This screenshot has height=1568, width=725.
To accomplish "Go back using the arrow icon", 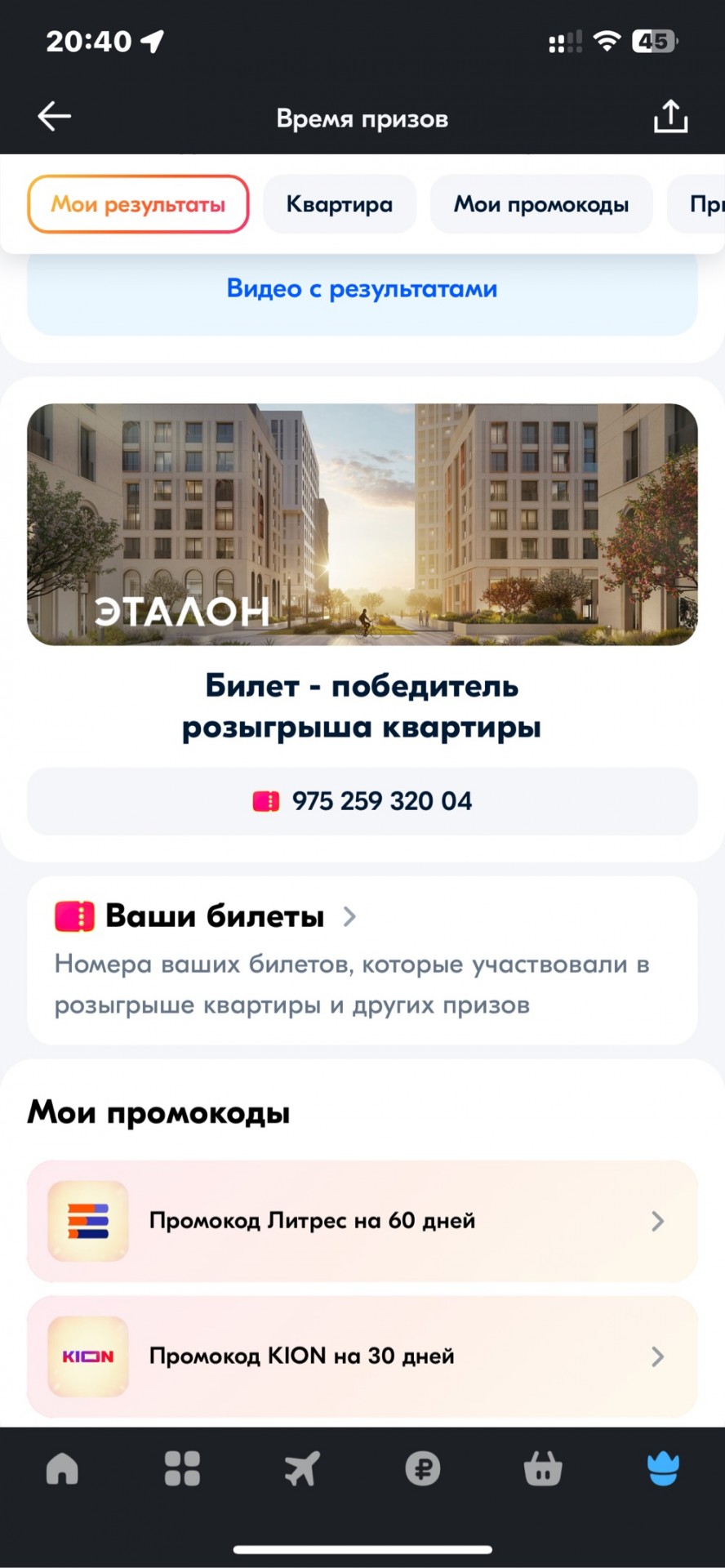I will click(x=55, y=117).
